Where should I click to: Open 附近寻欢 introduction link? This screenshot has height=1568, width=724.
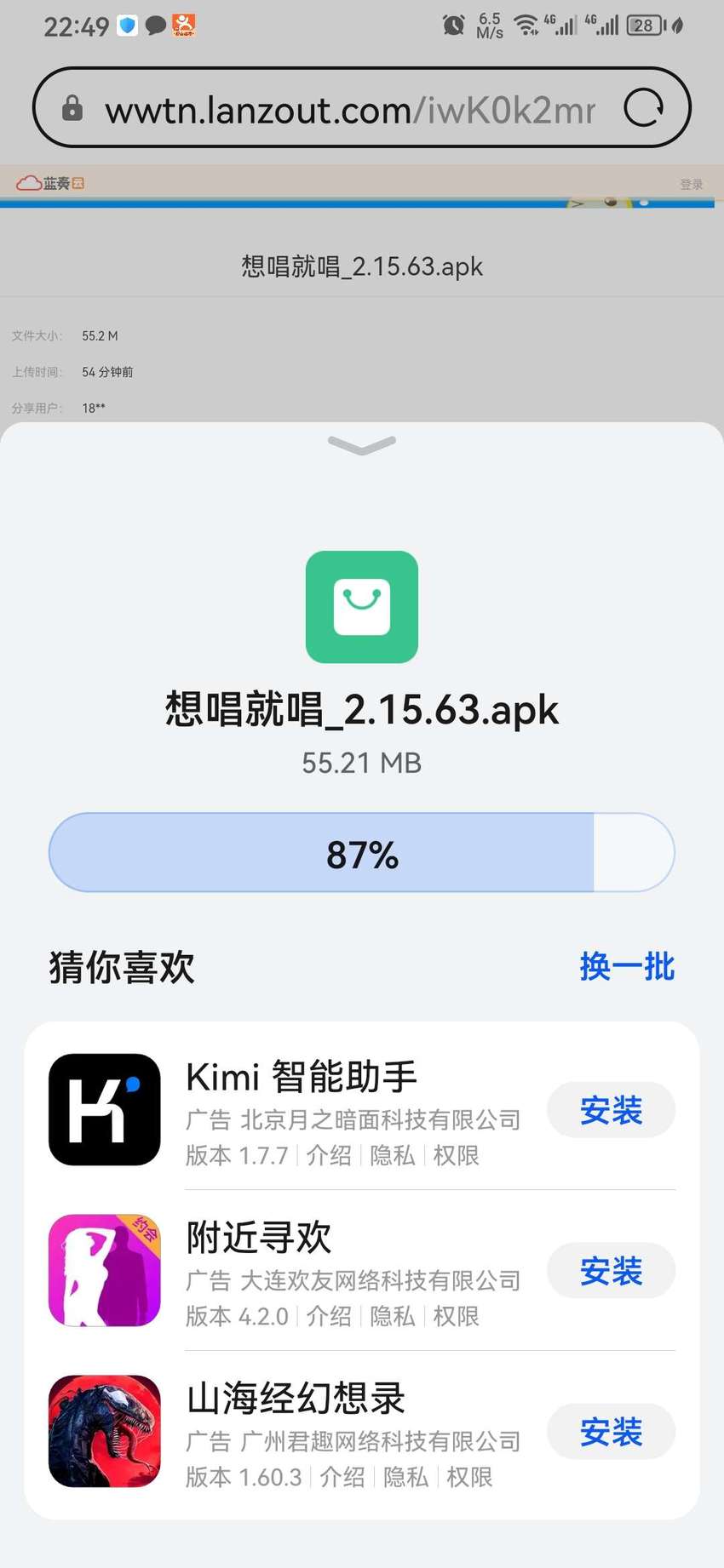[329, 1316]
